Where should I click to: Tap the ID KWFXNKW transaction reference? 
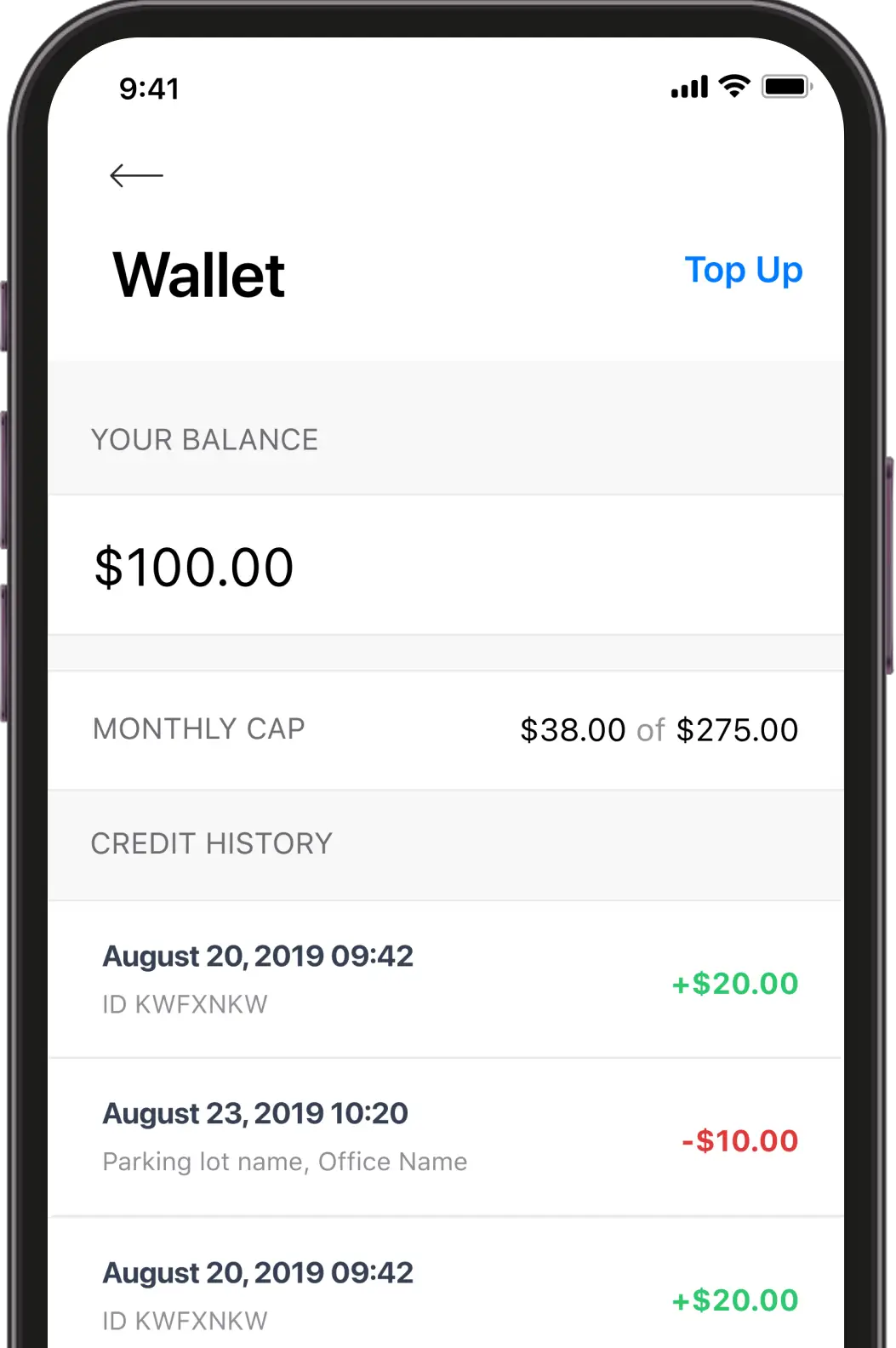185,1004
